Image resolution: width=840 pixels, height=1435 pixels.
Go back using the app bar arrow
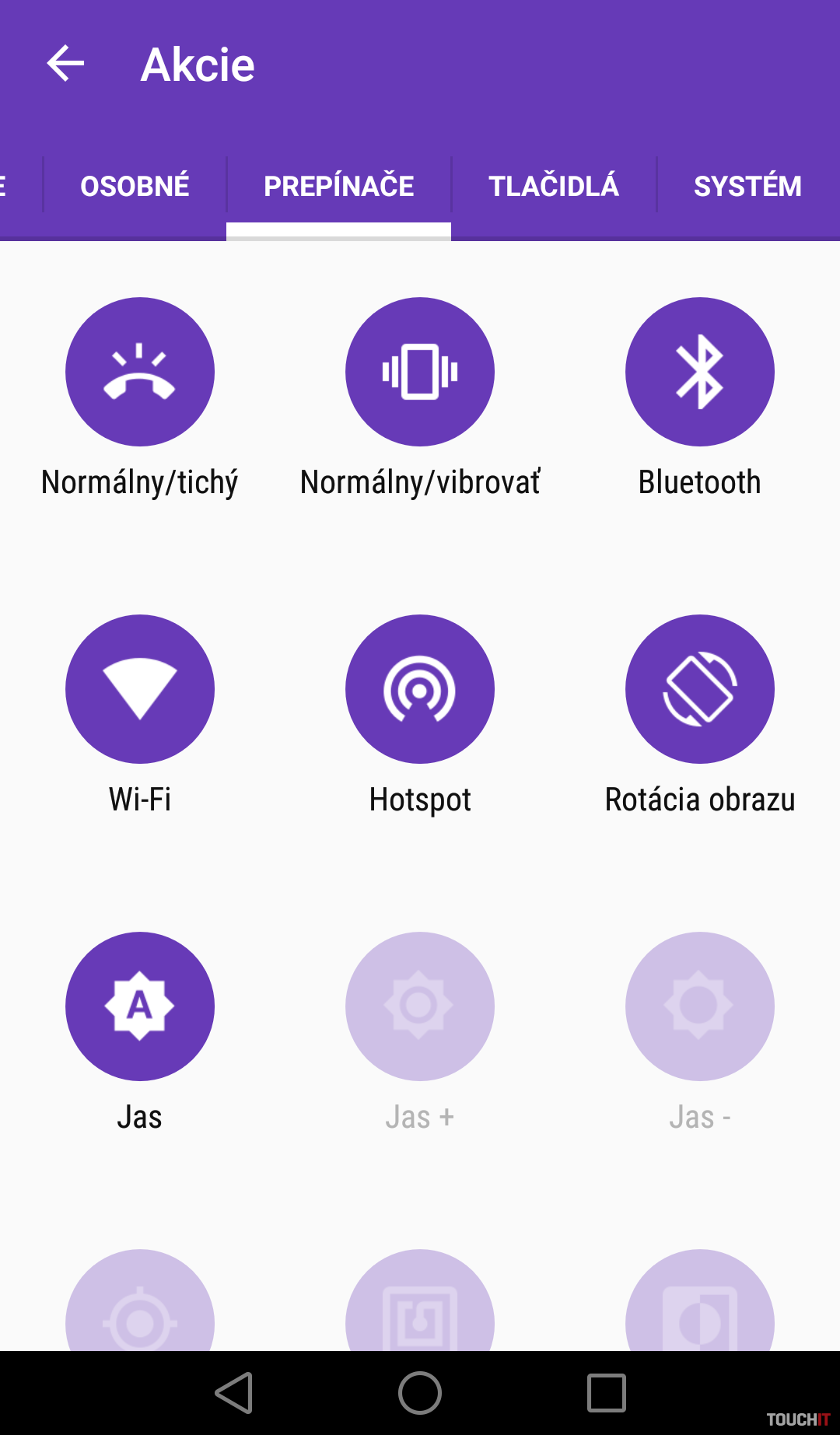[x=65, y=64]
